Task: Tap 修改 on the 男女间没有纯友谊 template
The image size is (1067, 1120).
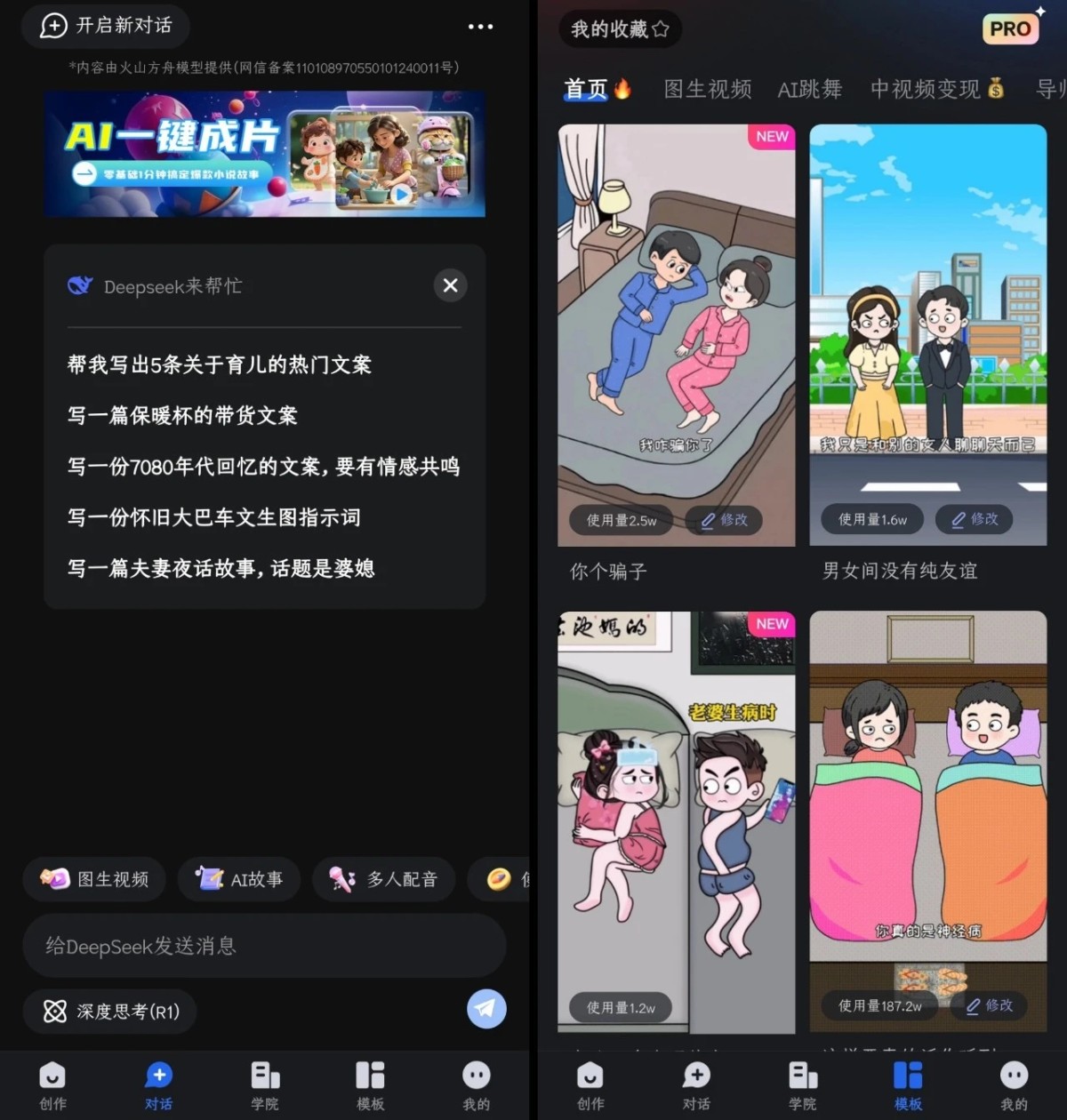Action: point(975,519)
